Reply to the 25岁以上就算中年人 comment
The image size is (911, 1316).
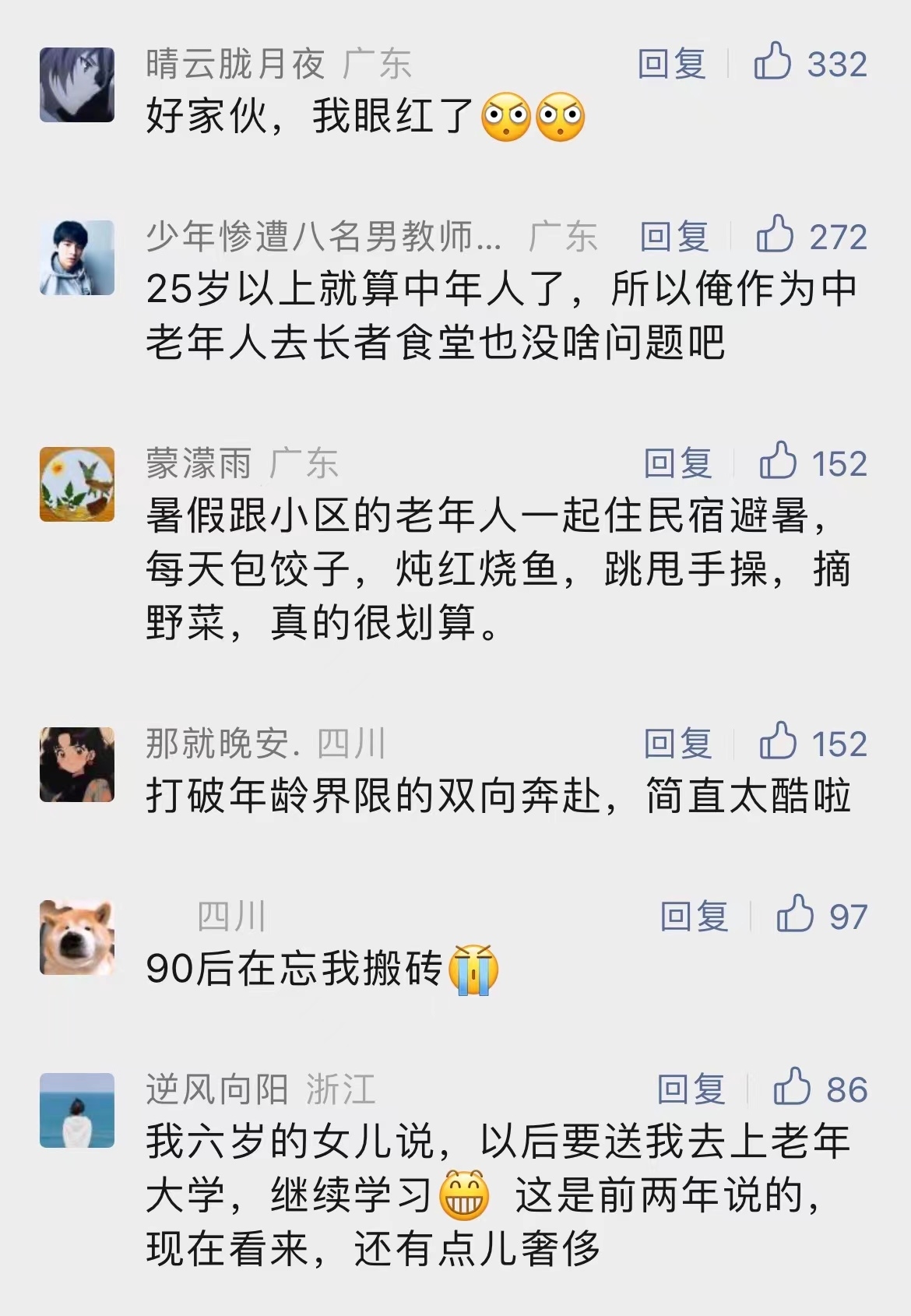(x=674, y=237)
